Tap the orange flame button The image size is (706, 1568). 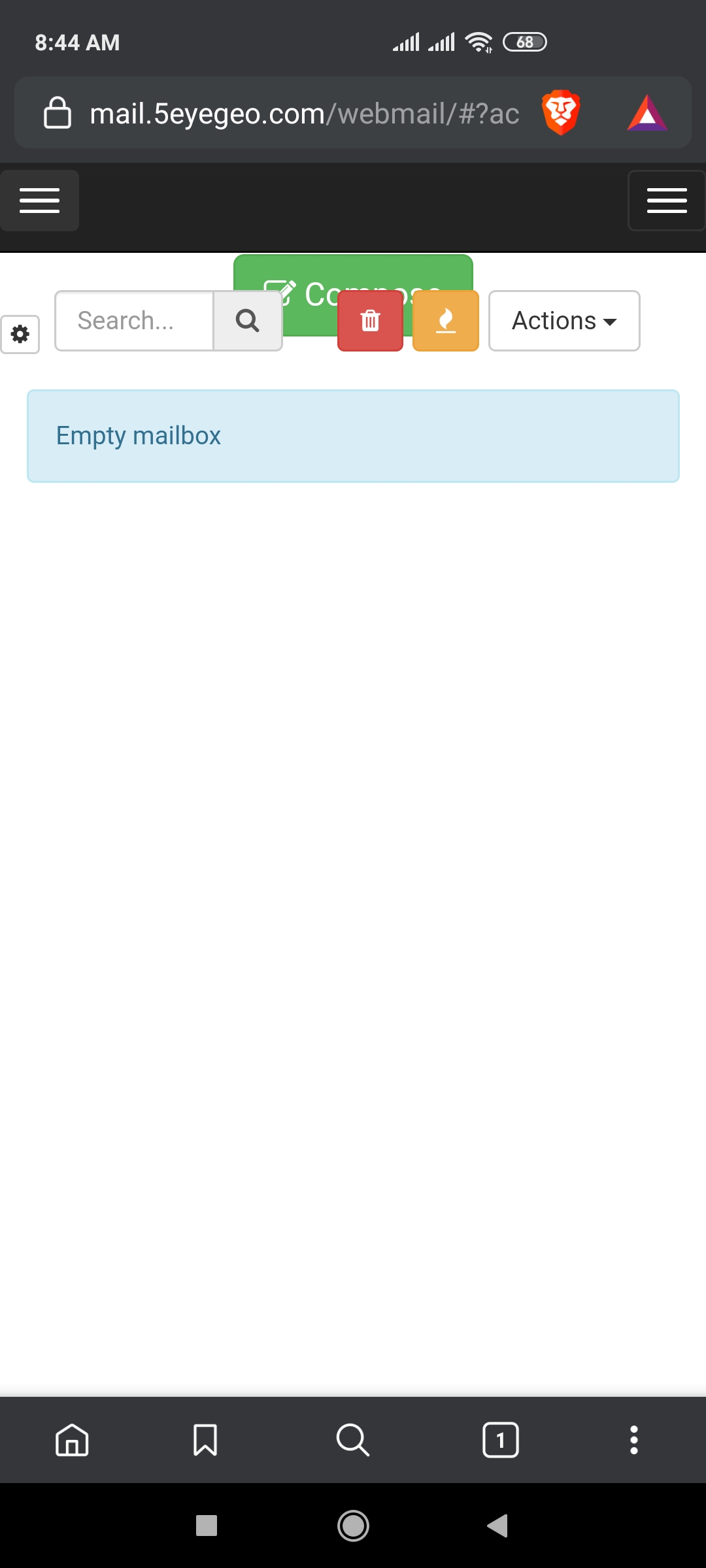click(446, 321)
